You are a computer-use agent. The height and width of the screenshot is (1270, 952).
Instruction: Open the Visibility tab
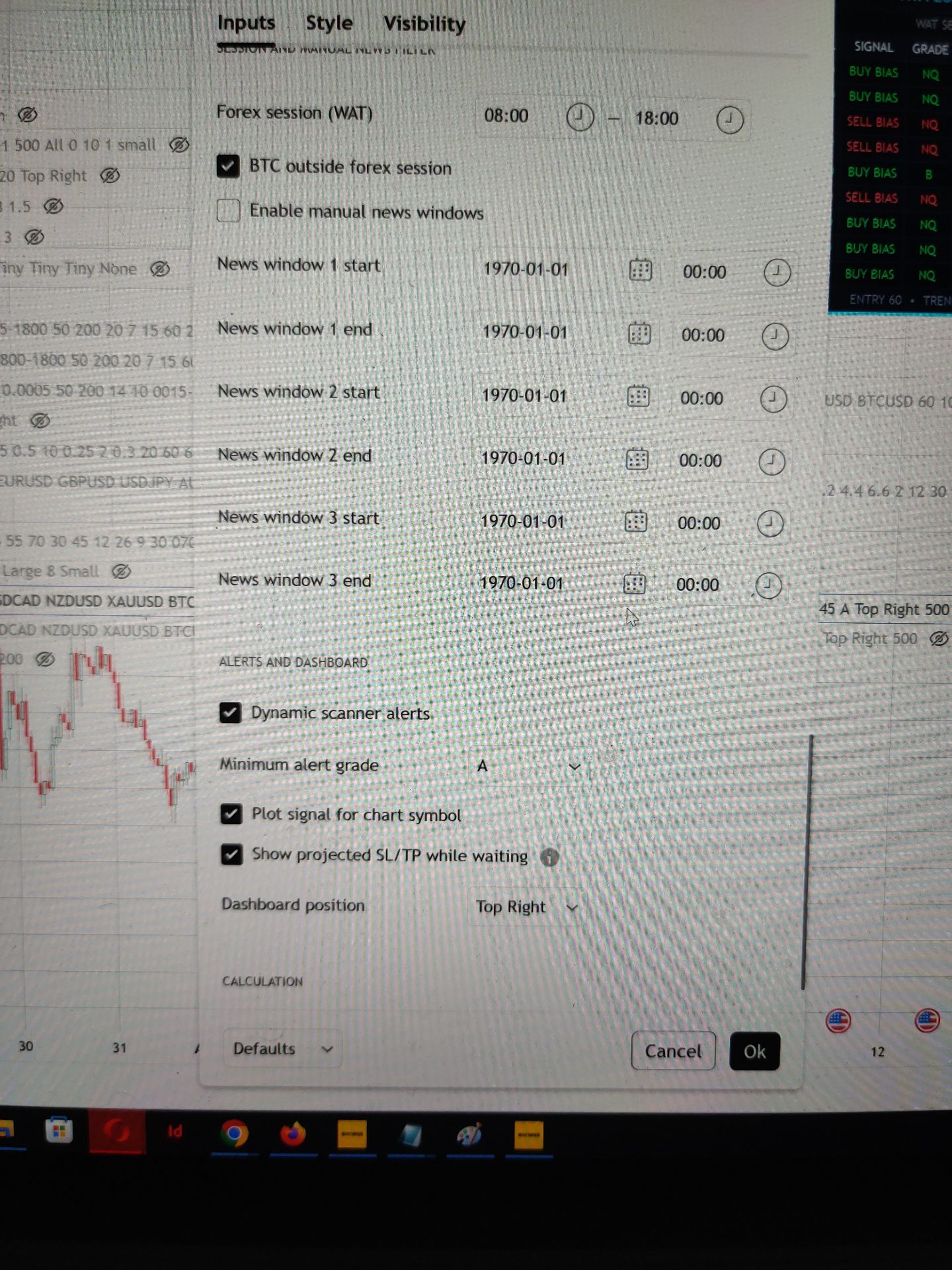[x=424, y=24]
